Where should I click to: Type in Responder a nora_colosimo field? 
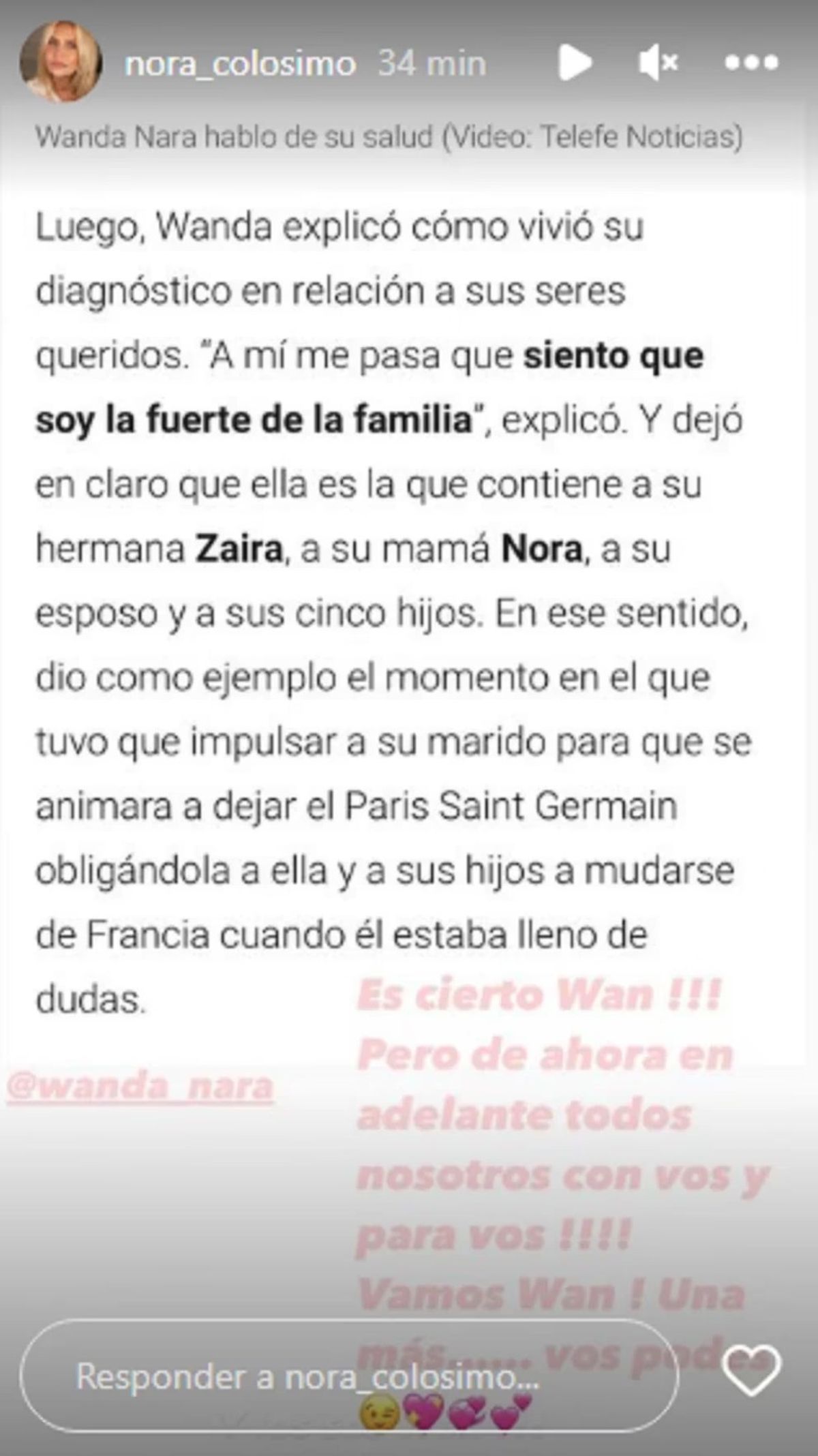(x=348, y=1376)
